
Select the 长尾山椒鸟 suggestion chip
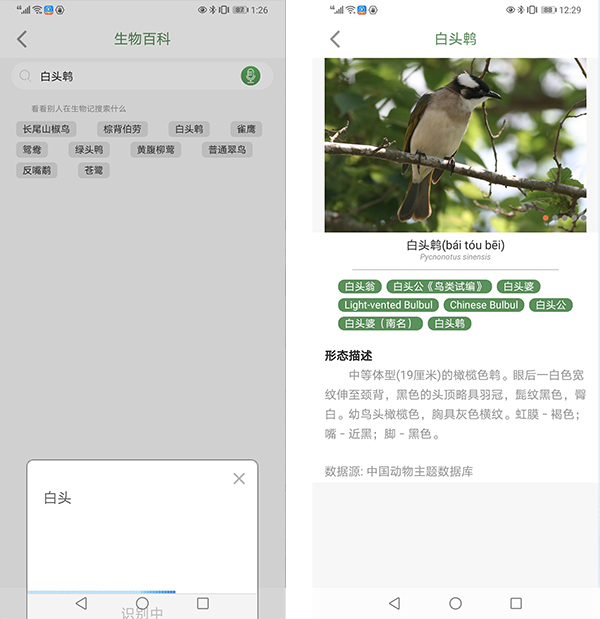coord(46,129)
